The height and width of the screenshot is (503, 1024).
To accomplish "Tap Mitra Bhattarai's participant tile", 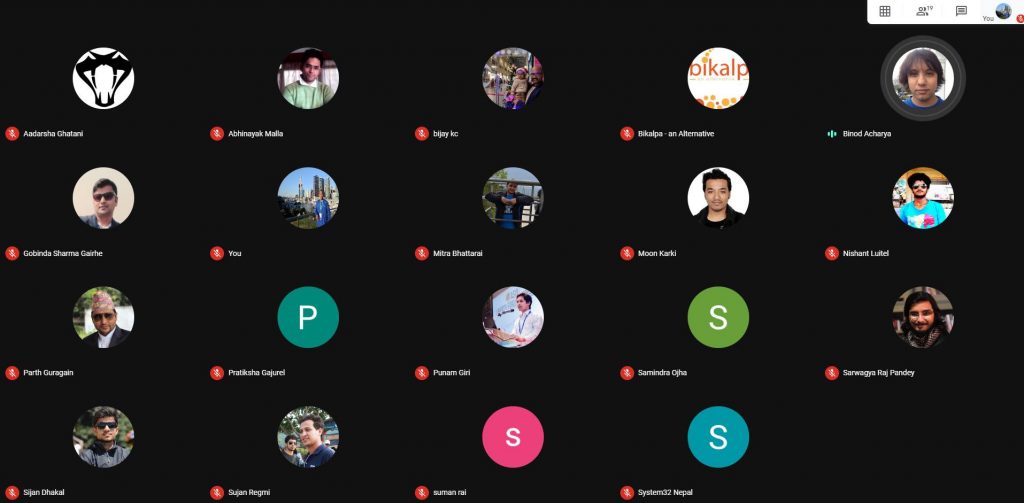I will (513, 198).
